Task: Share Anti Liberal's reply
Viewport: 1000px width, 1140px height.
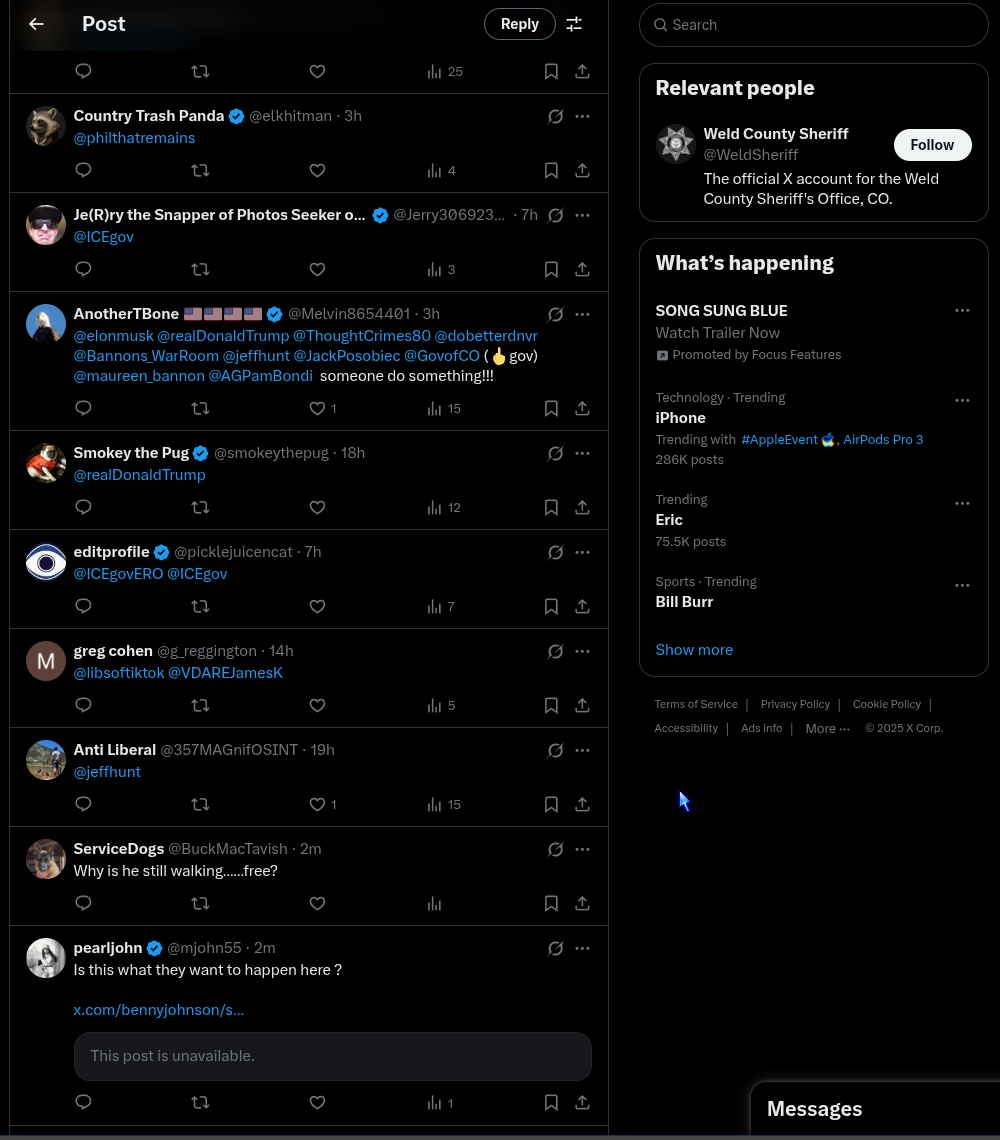Action: tap(582, 804)
